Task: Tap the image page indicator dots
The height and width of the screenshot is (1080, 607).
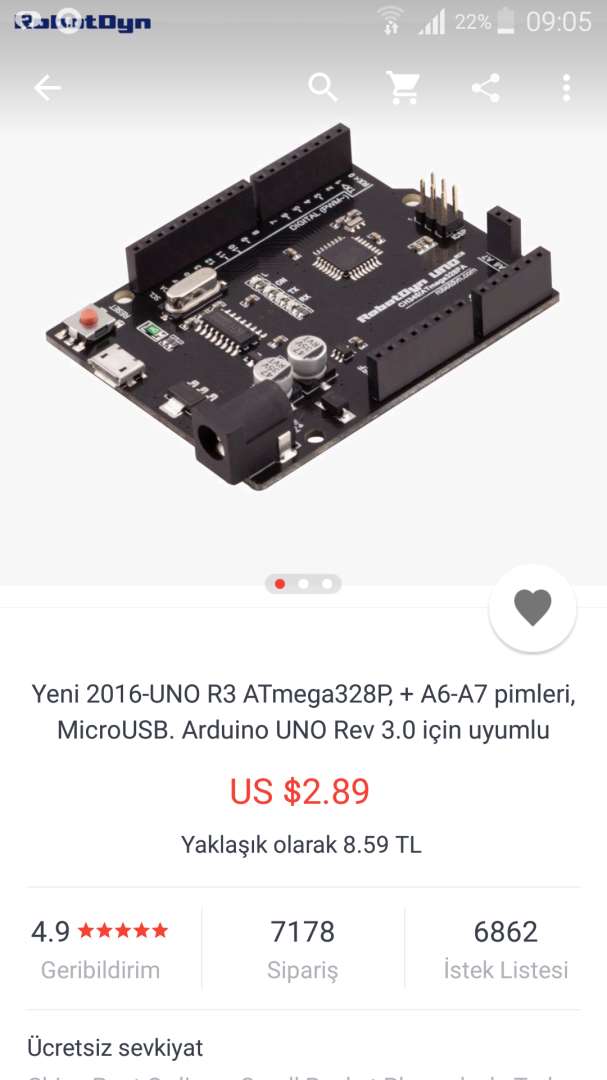Action: coord(303,583)
